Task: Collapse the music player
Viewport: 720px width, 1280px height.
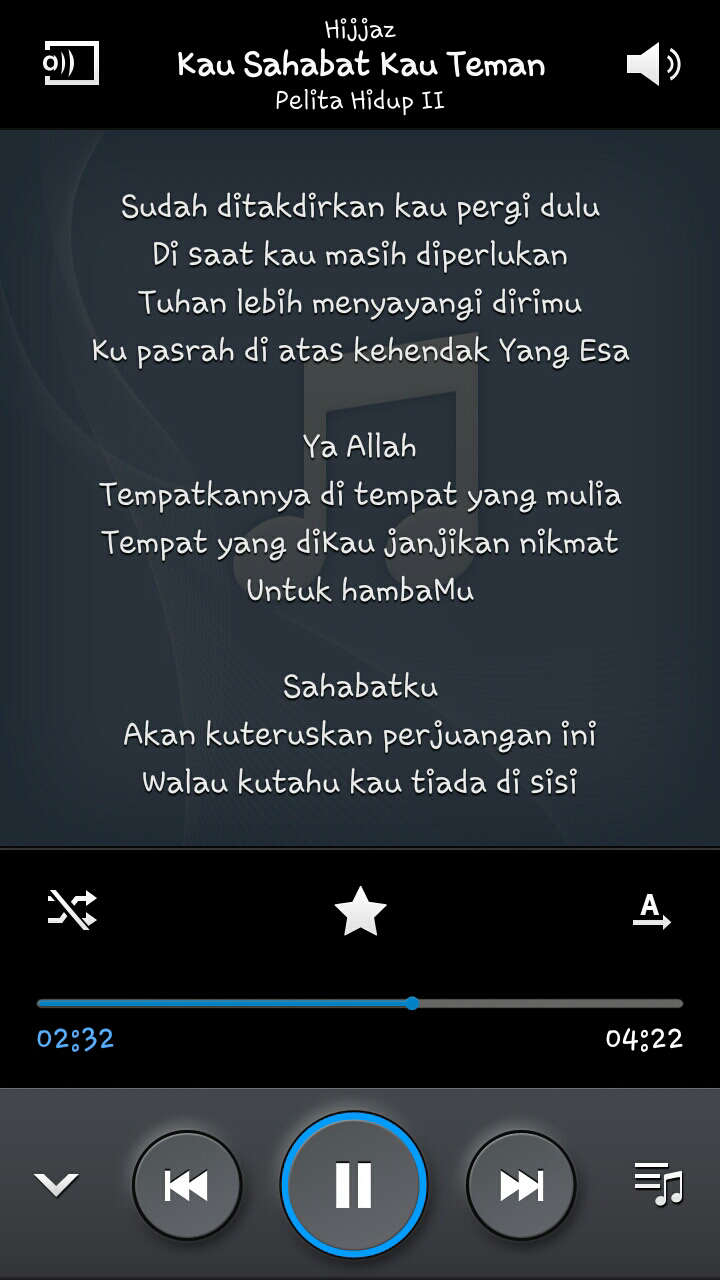Action: pyautogui.click(x=56, y=1185)
